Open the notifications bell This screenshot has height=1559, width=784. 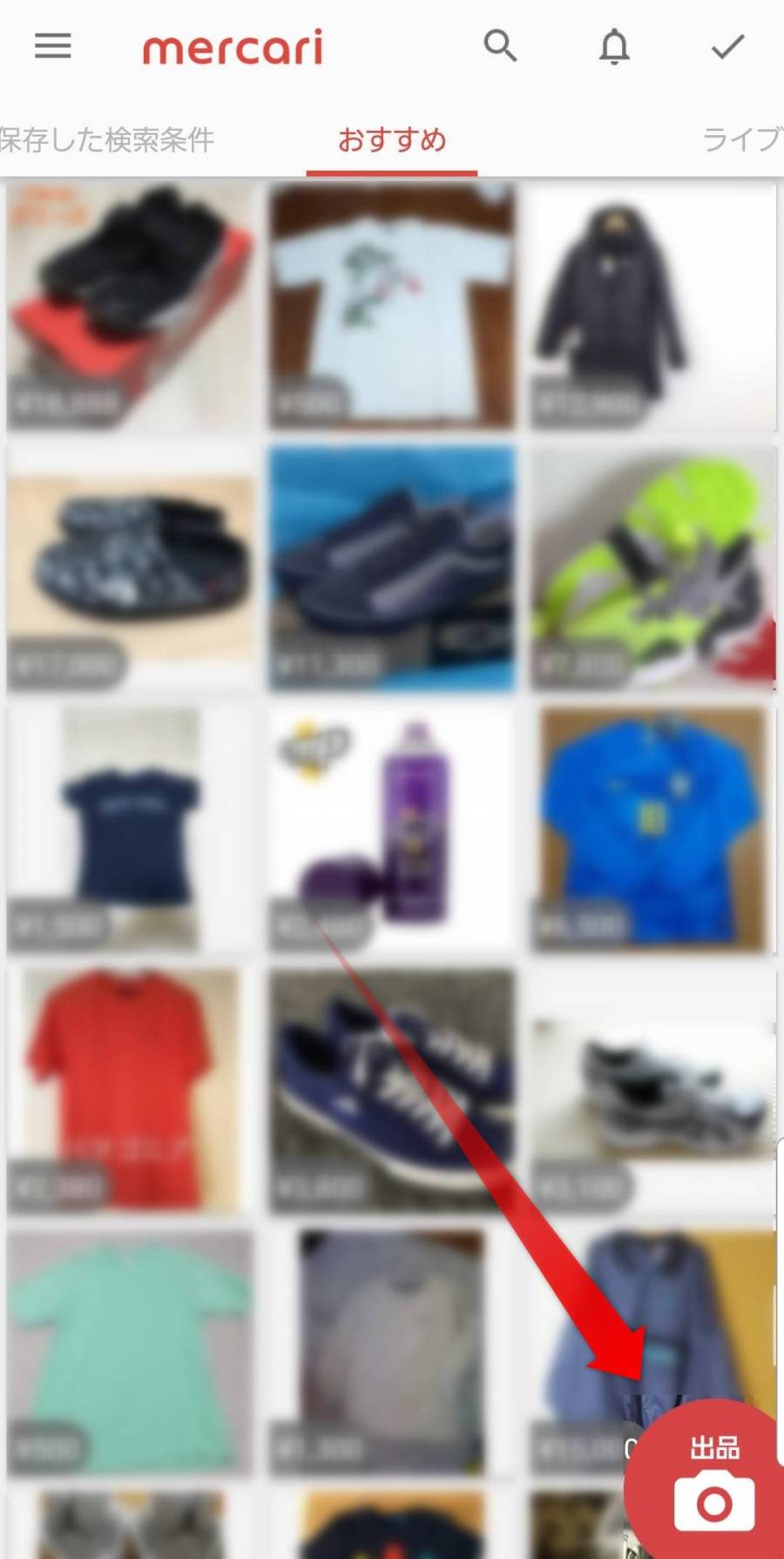(614, 46)
